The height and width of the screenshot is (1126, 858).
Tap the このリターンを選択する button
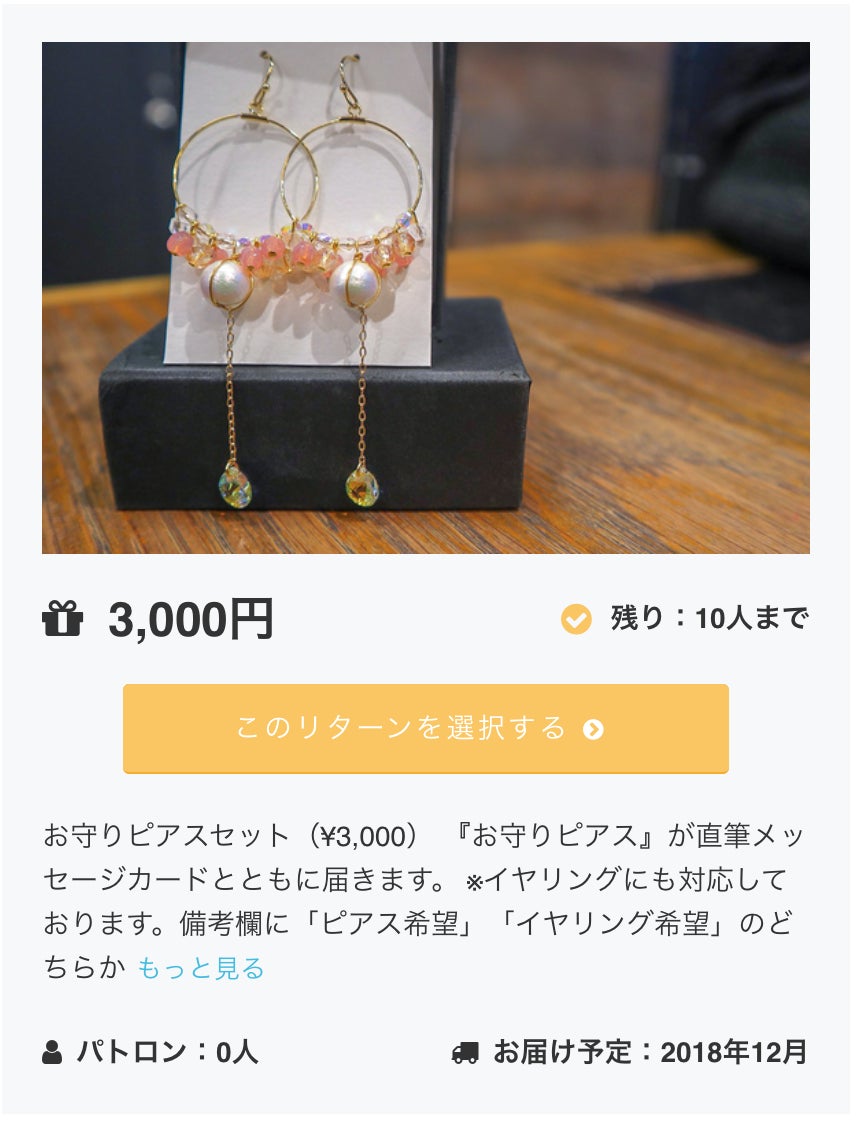(425, 728)
